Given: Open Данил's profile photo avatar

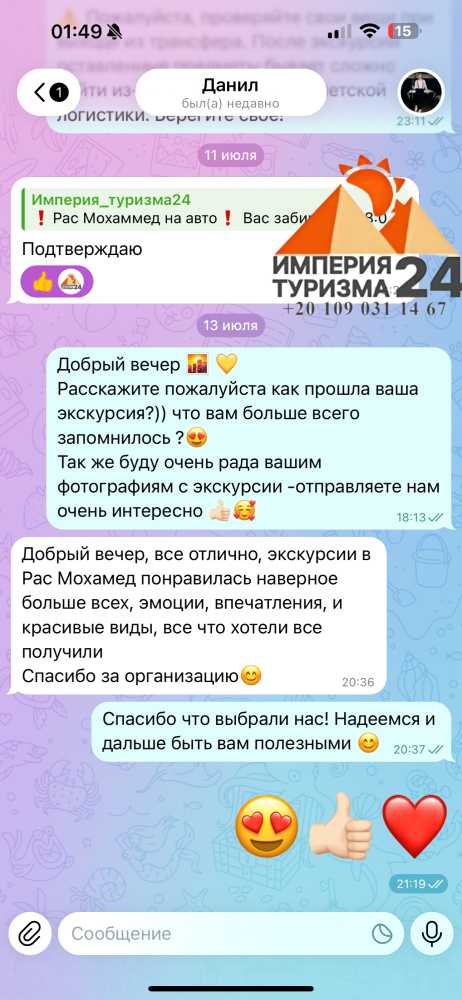Looking at the screenshot, I should (421, 92).
